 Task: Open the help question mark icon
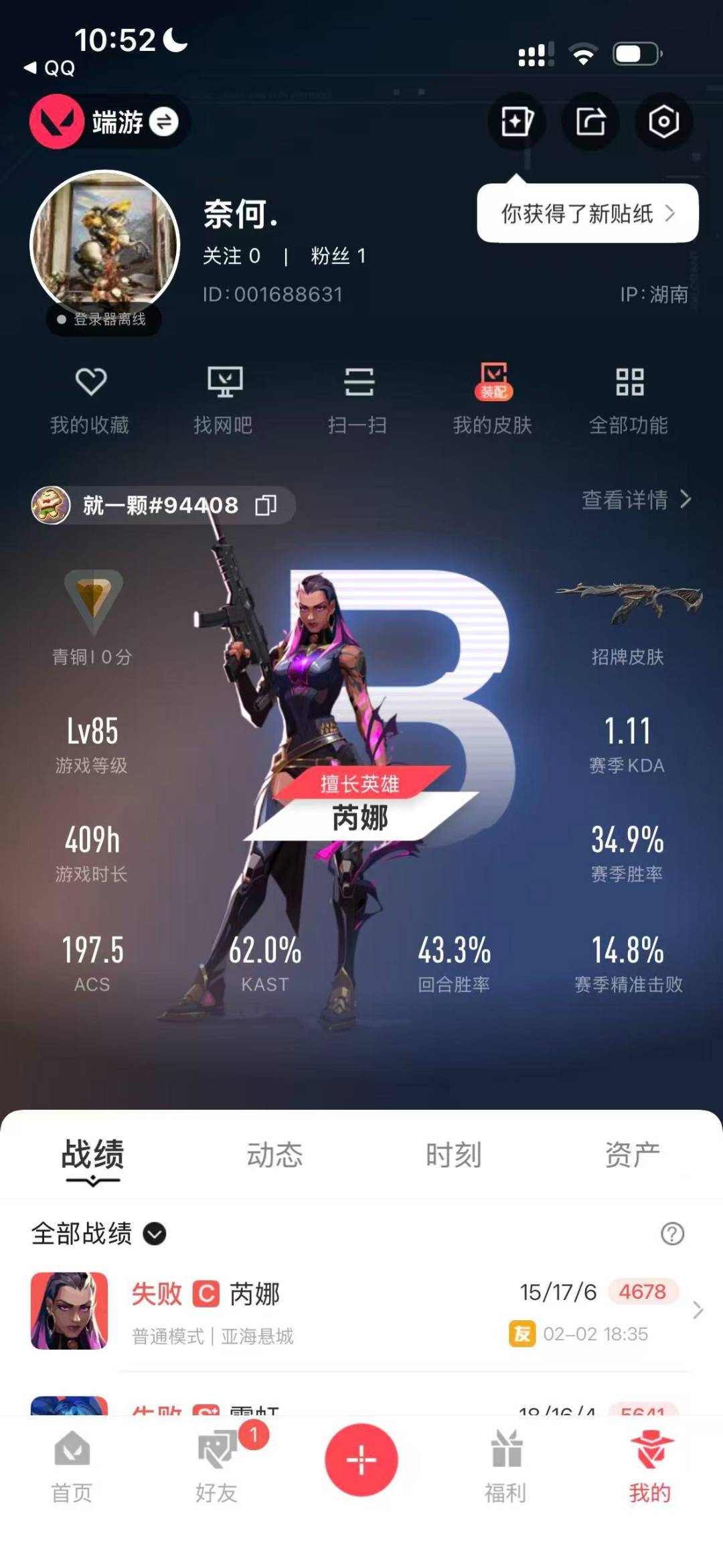pyautogui.click(x=672, y=1233)
